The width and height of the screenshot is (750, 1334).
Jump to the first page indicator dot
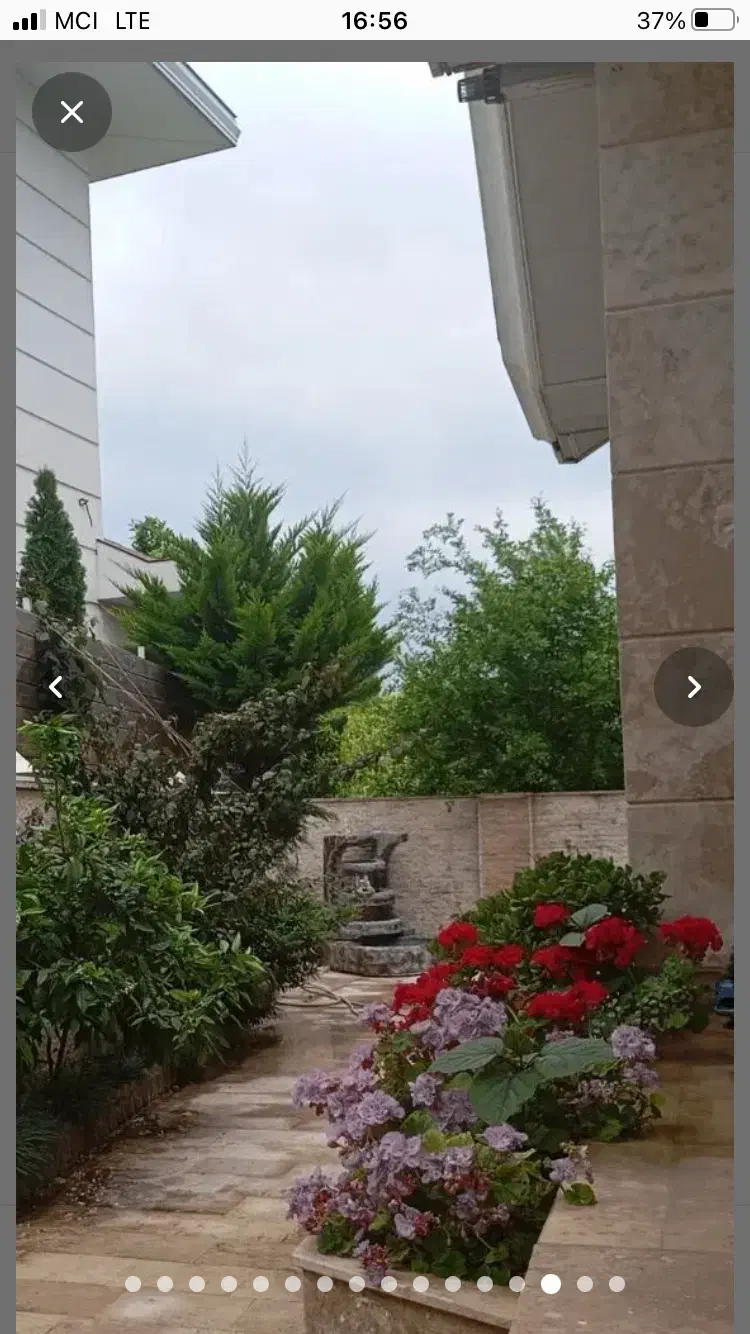point(133,1284)
